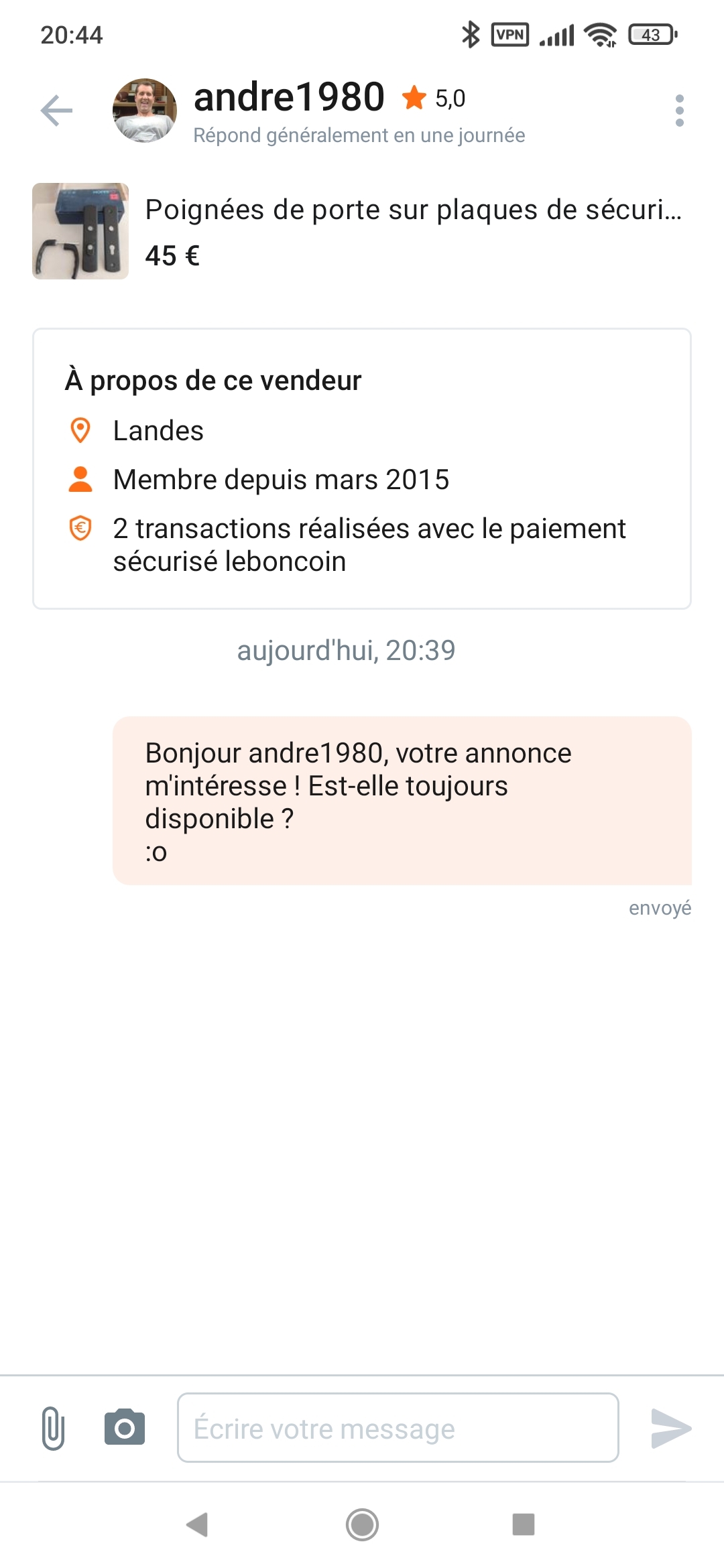Tap the member profile icon in seller info

click(x=80, y=478)
